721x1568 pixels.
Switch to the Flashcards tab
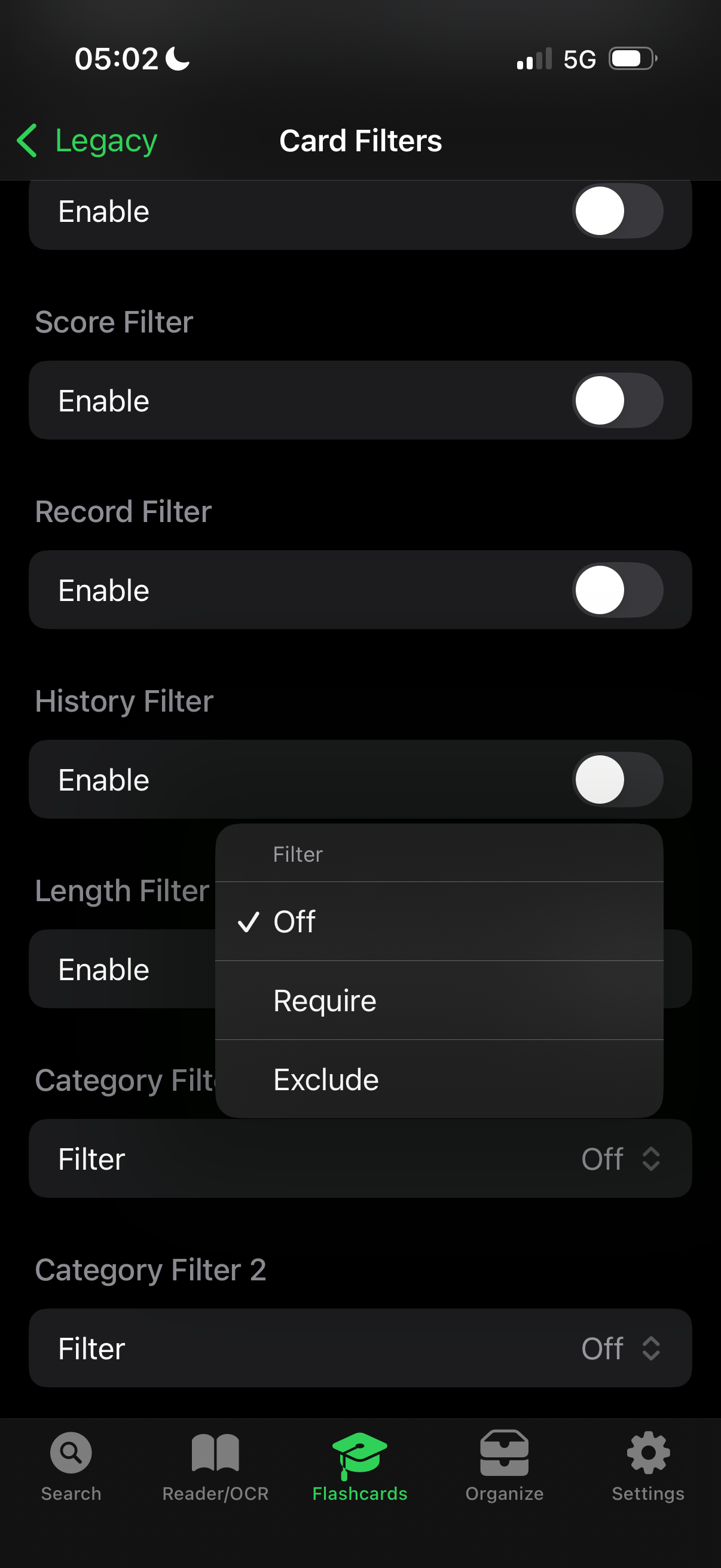pos(360,1466)
